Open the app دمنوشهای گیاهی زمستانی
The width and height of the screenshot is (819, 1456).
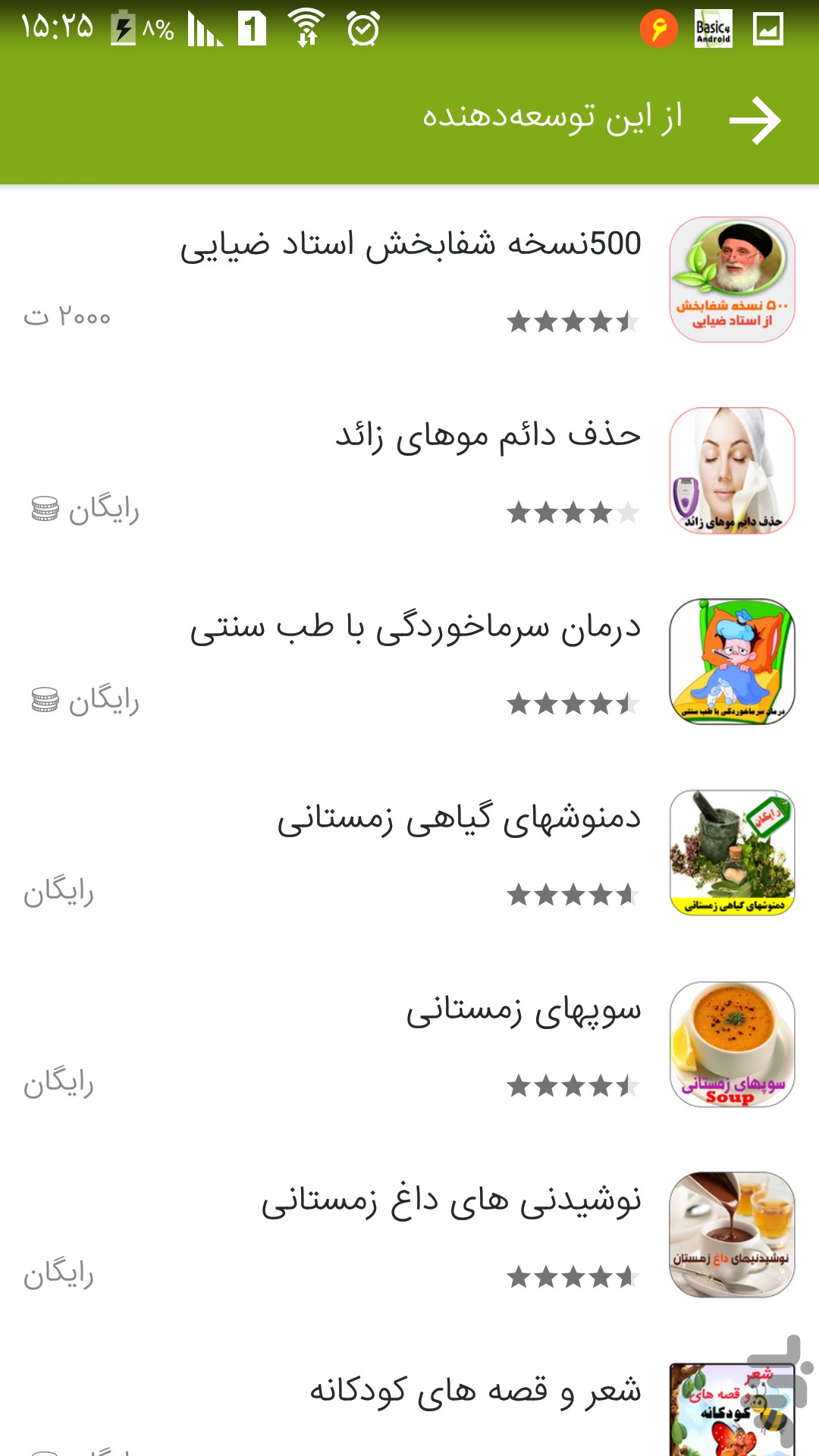coord(409,853)
